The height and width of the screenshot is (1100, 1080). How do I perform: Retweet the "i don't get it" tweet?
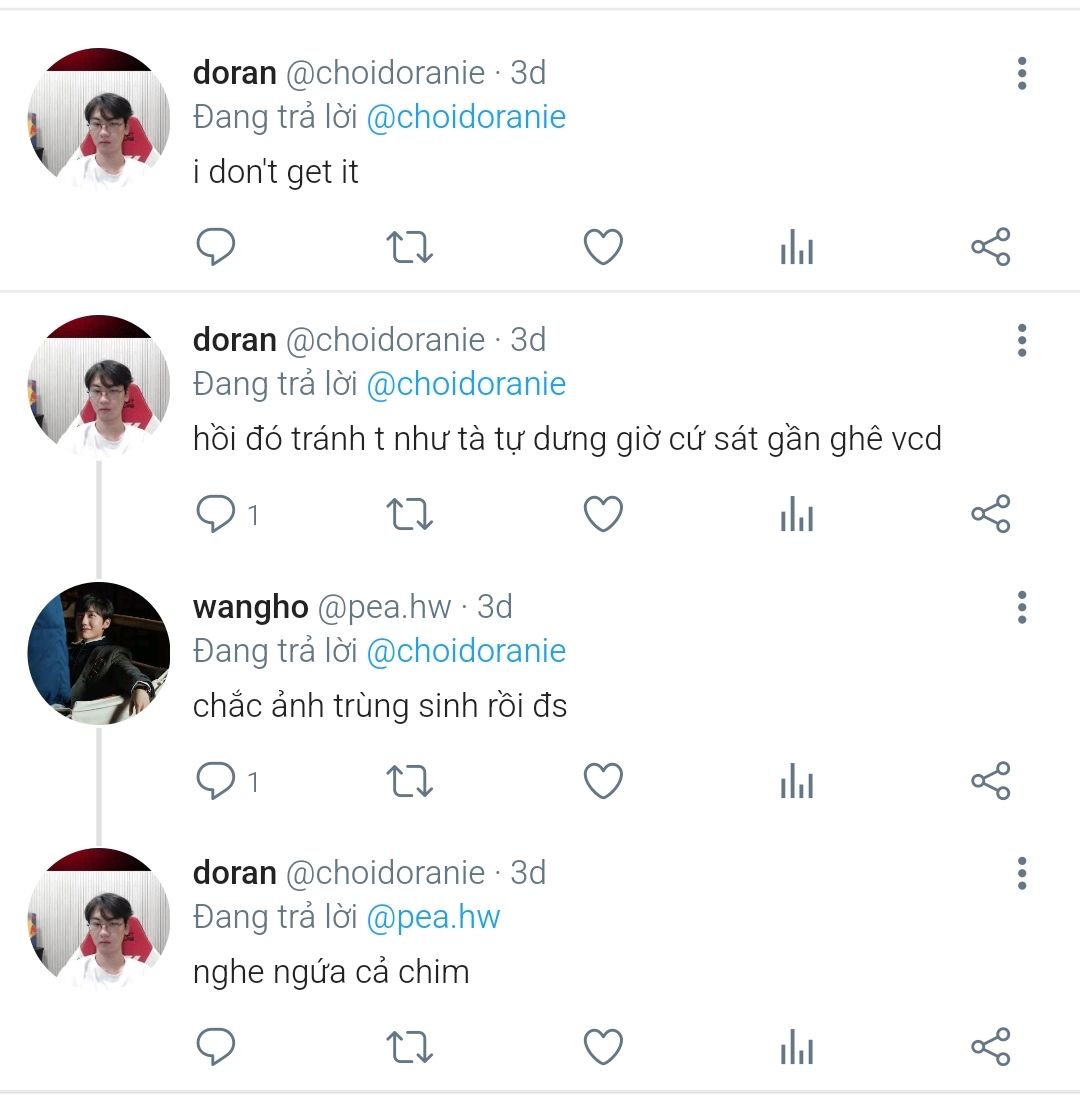tap(409, 247)
